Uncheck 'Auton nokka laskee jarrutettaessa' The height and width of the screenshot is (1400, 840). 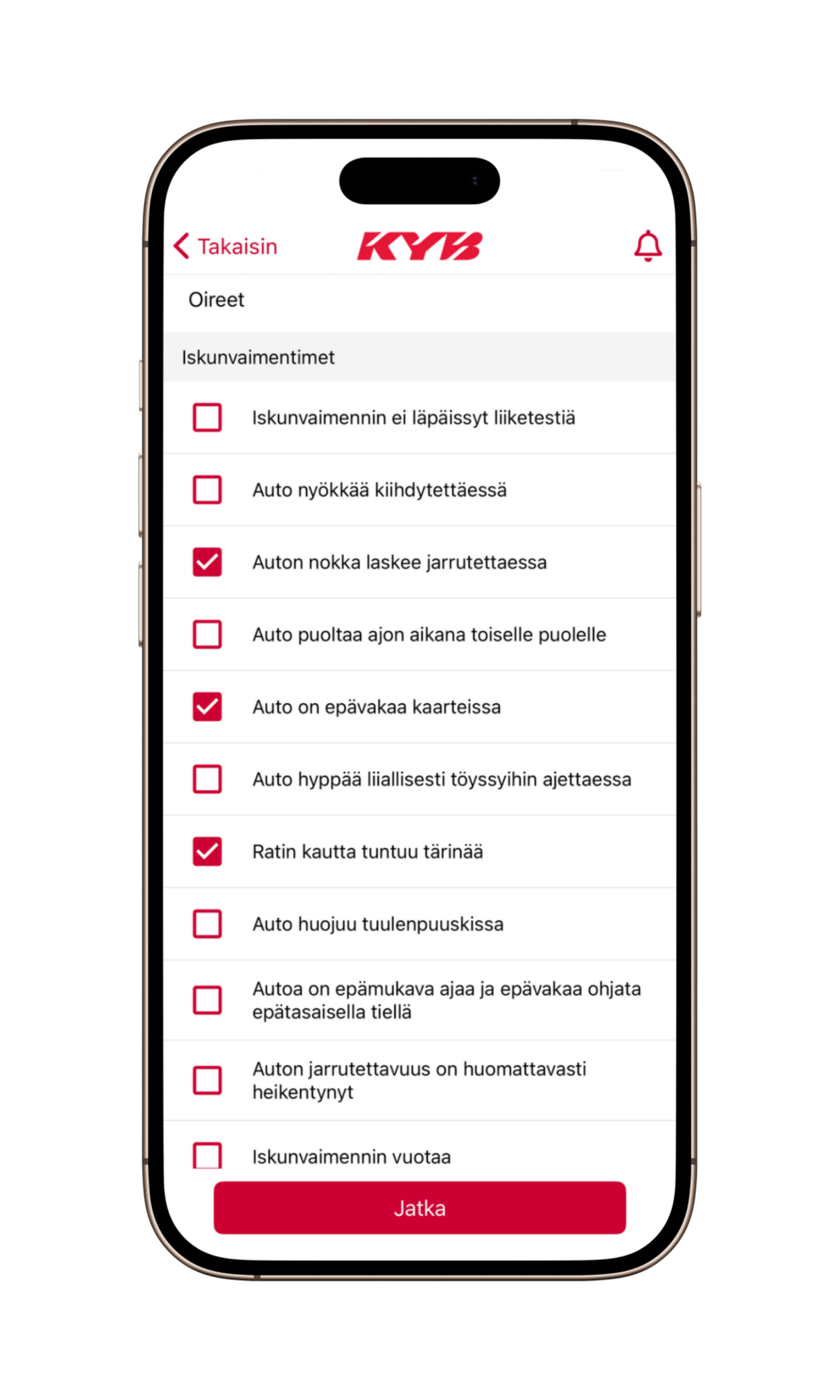[x=207, y=562]
